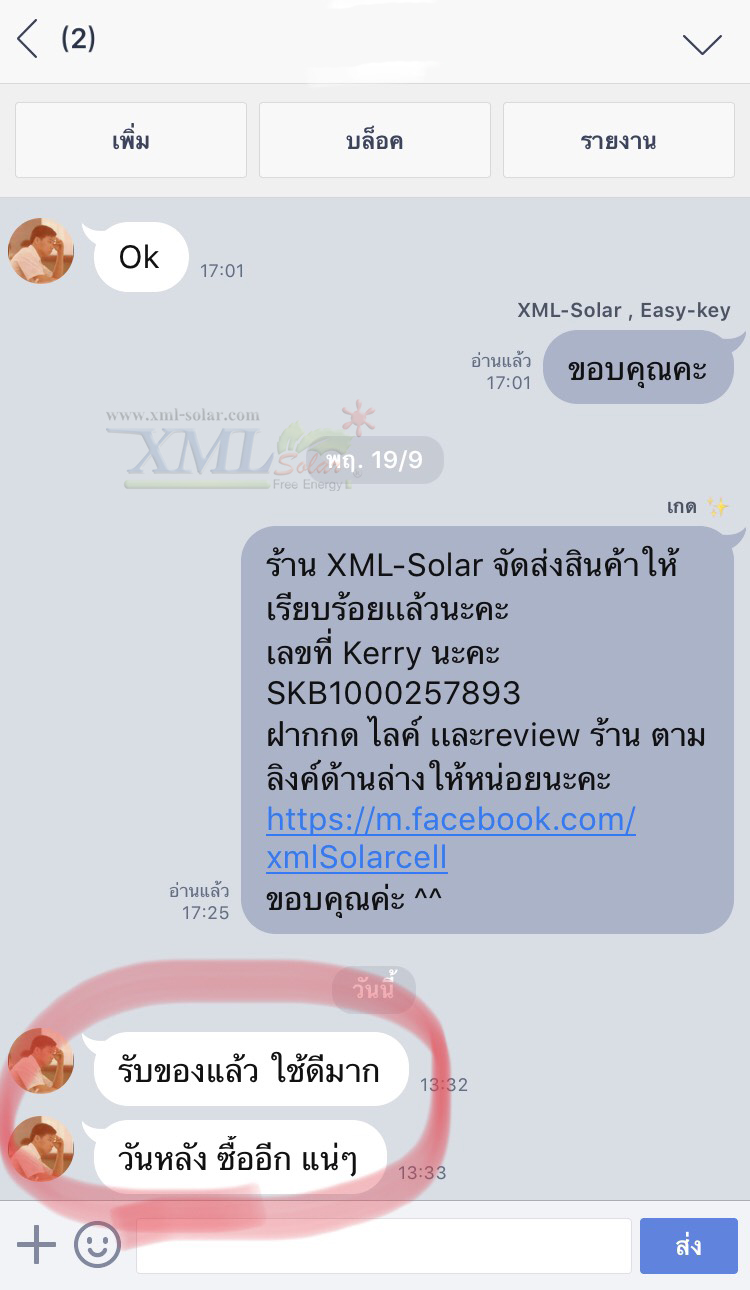View sender's avatar beside the Ok message
750x1290 pixels.
tap(41, 251)
